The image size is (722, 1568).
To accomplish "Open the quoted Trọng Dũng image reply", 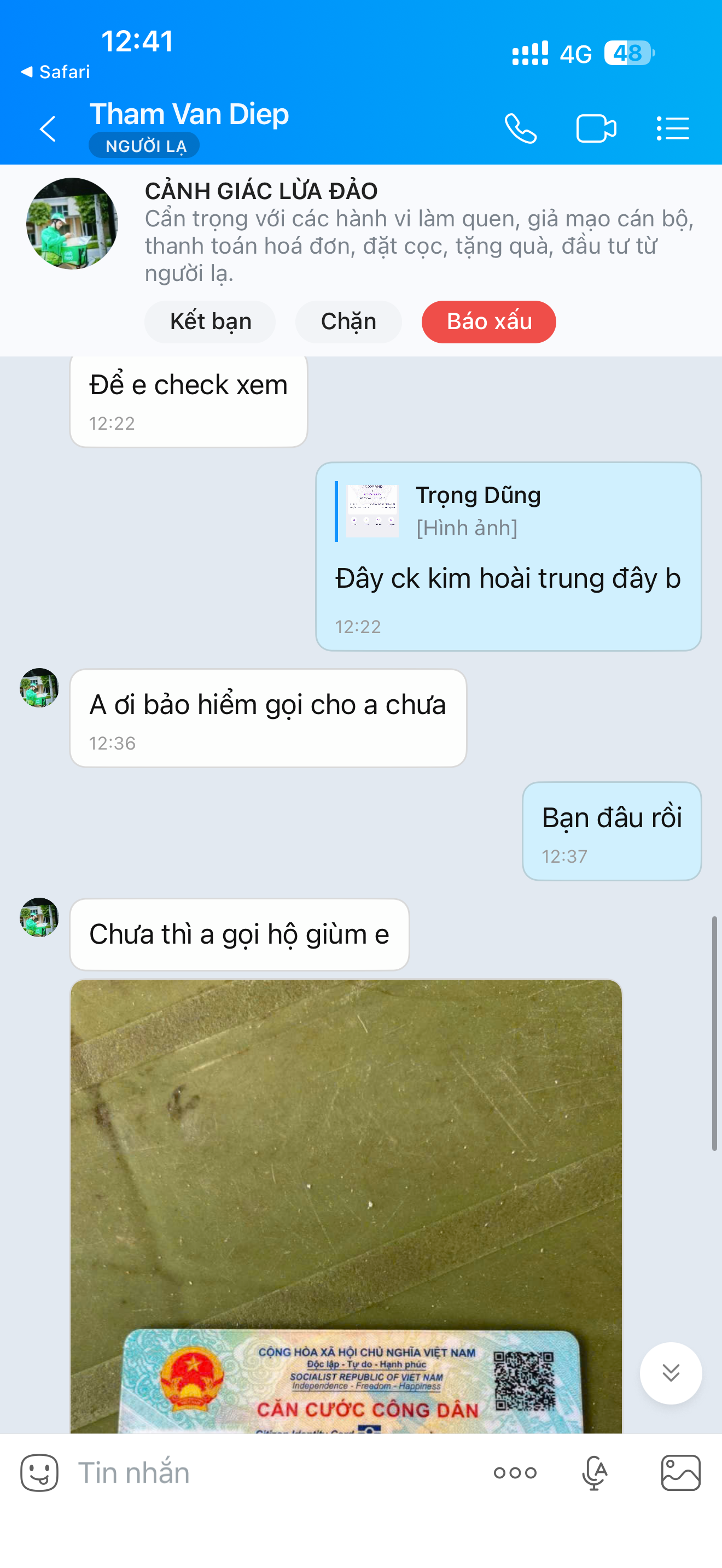I will (x=438, y=511).
